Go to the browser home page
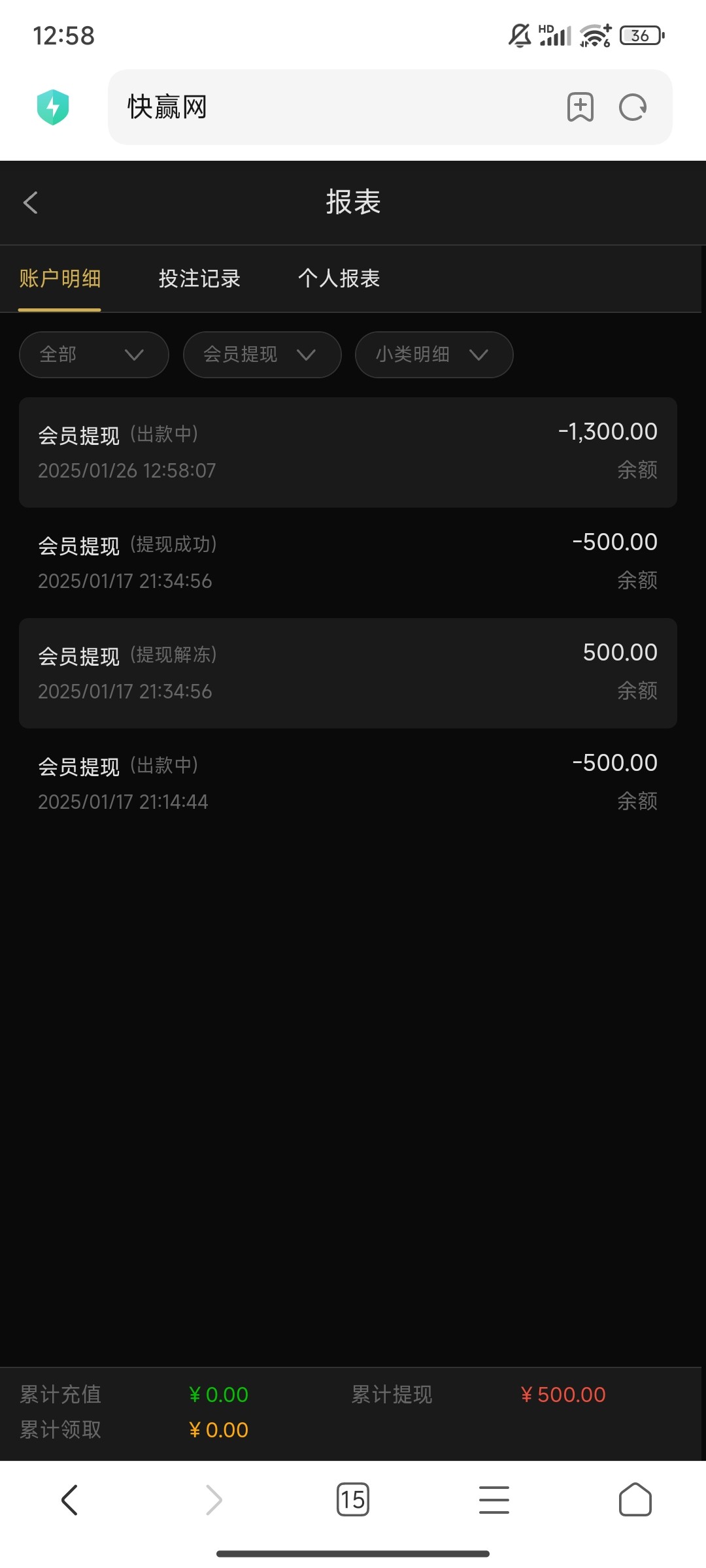 635,1499
